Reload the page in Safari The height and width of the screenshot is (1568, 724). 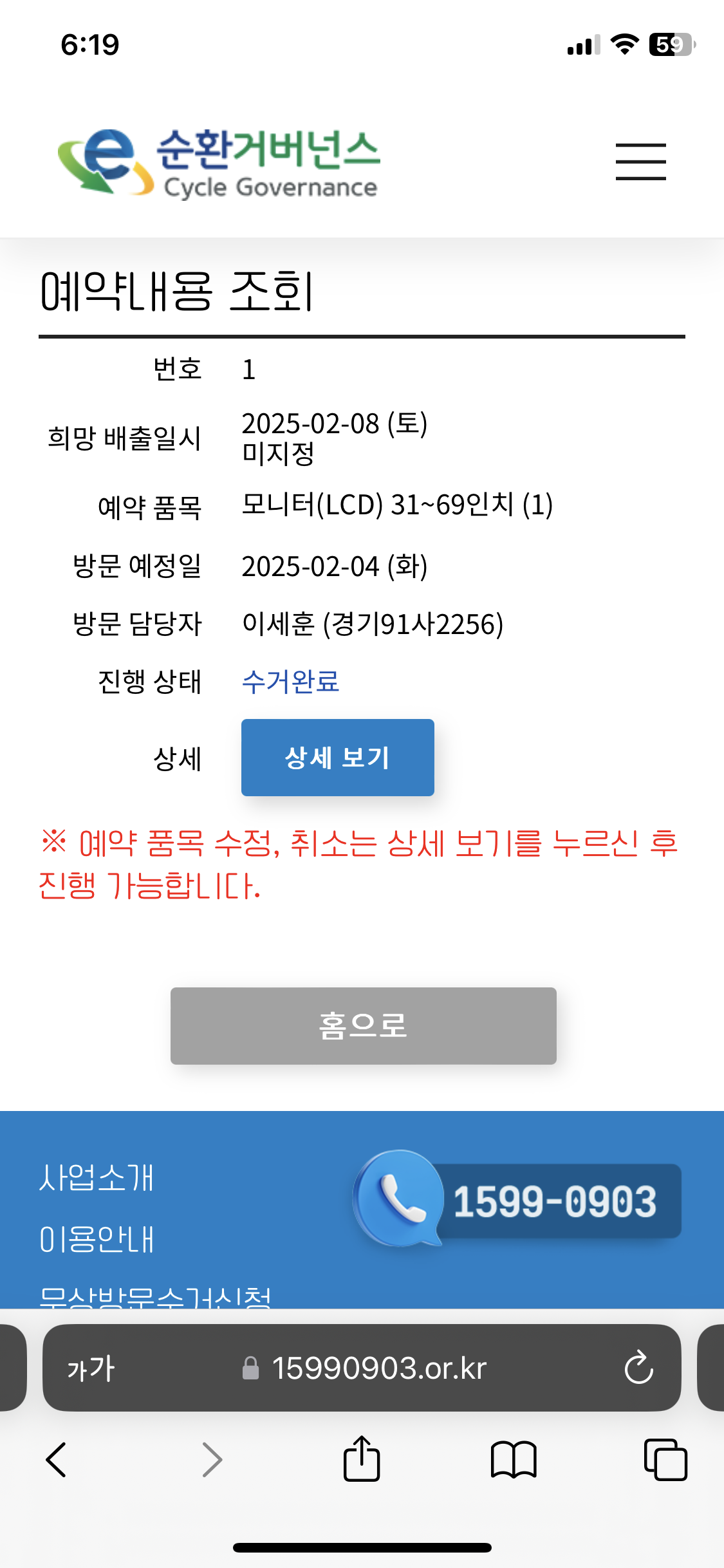[x=638, y=1367]
